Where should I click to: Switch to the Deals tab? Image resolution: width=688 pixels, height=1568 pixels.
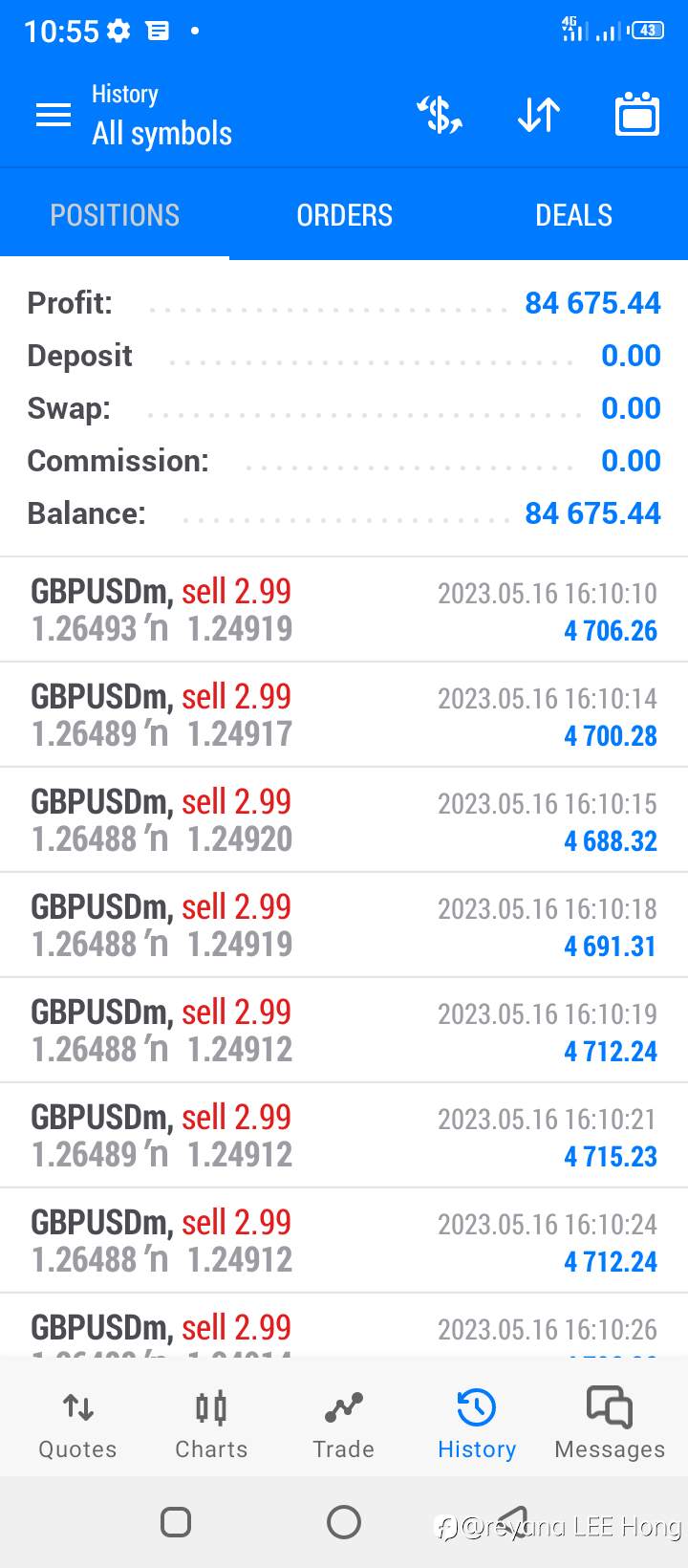click(x=573, y=215)
